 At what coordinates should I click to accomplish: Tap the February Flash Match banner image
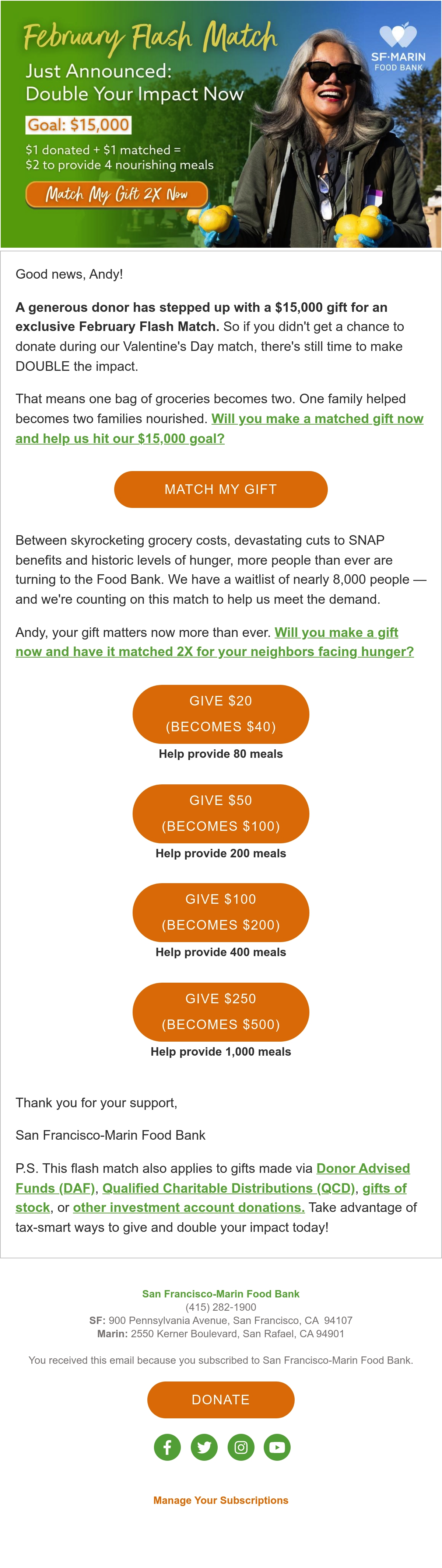[x=221, y=124]
